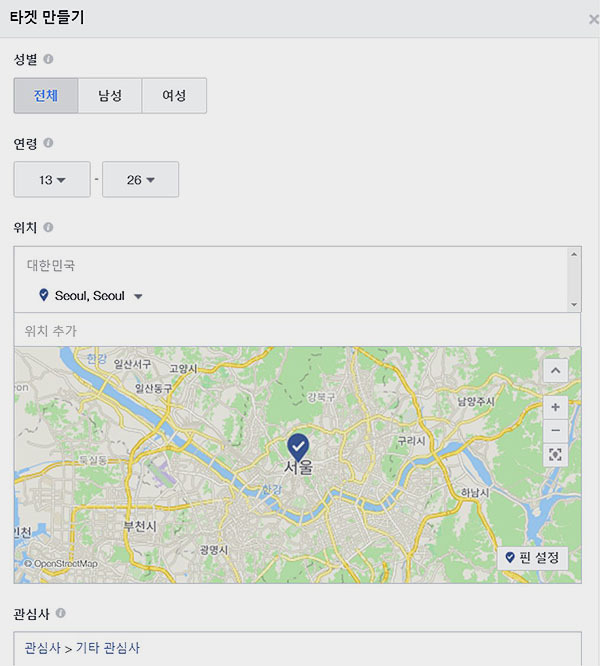Open the maximum age dropdown showing 26
This screenshot has height=666, width=600.
pyautogui.click(x=140, y=179)
